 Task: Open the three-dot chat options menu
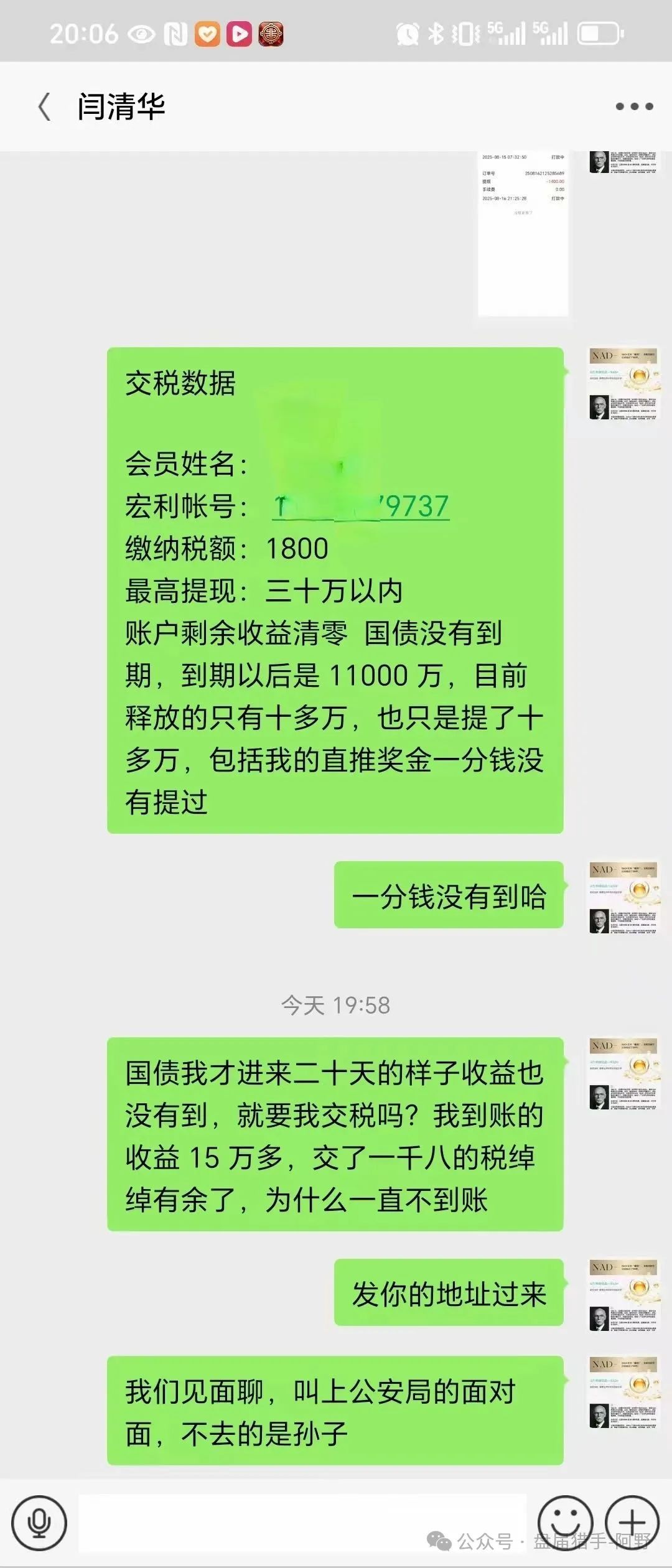[634, 106]
